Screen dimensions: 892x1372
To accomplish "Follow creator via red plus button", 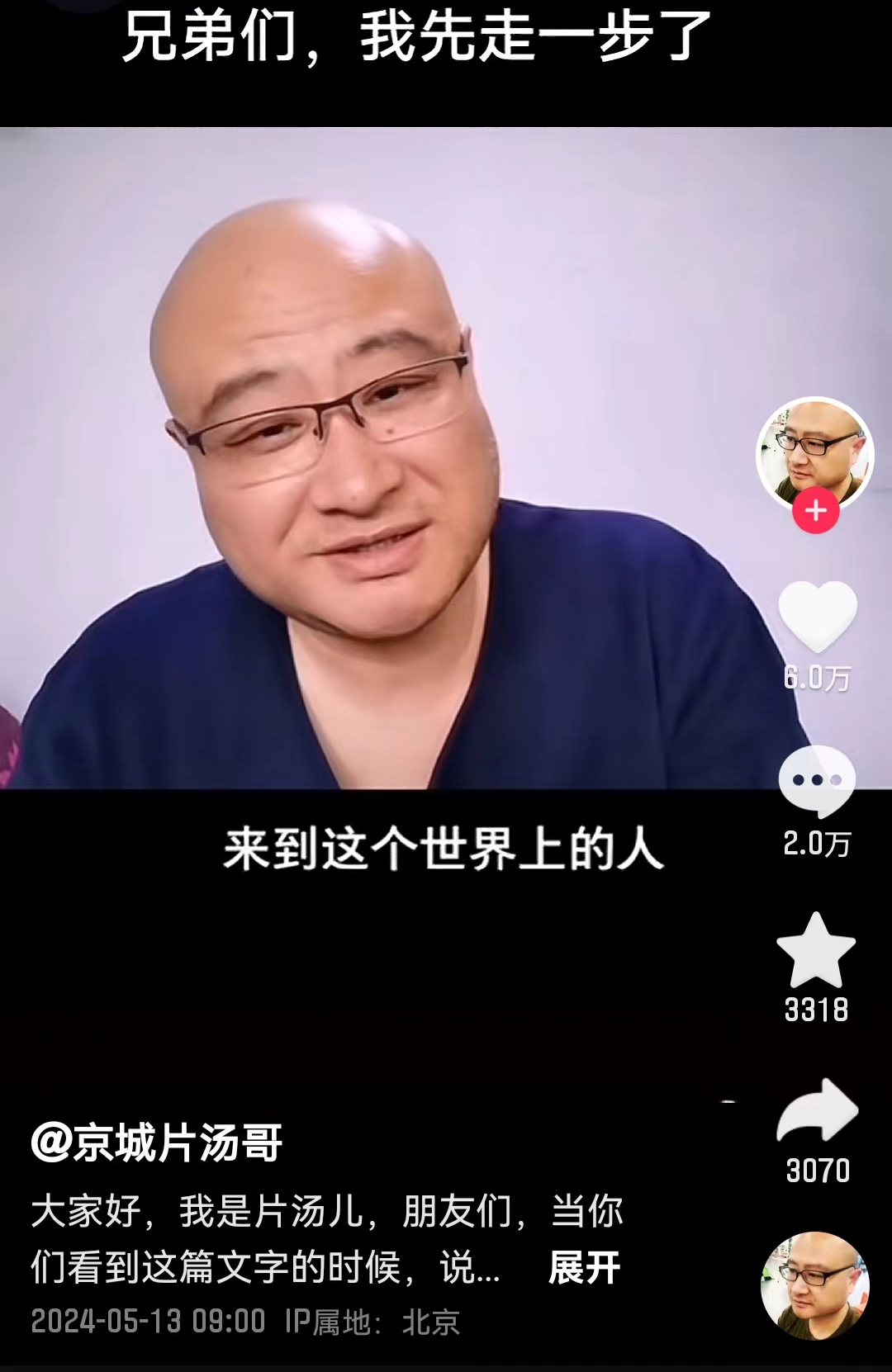I will [815, 511].
